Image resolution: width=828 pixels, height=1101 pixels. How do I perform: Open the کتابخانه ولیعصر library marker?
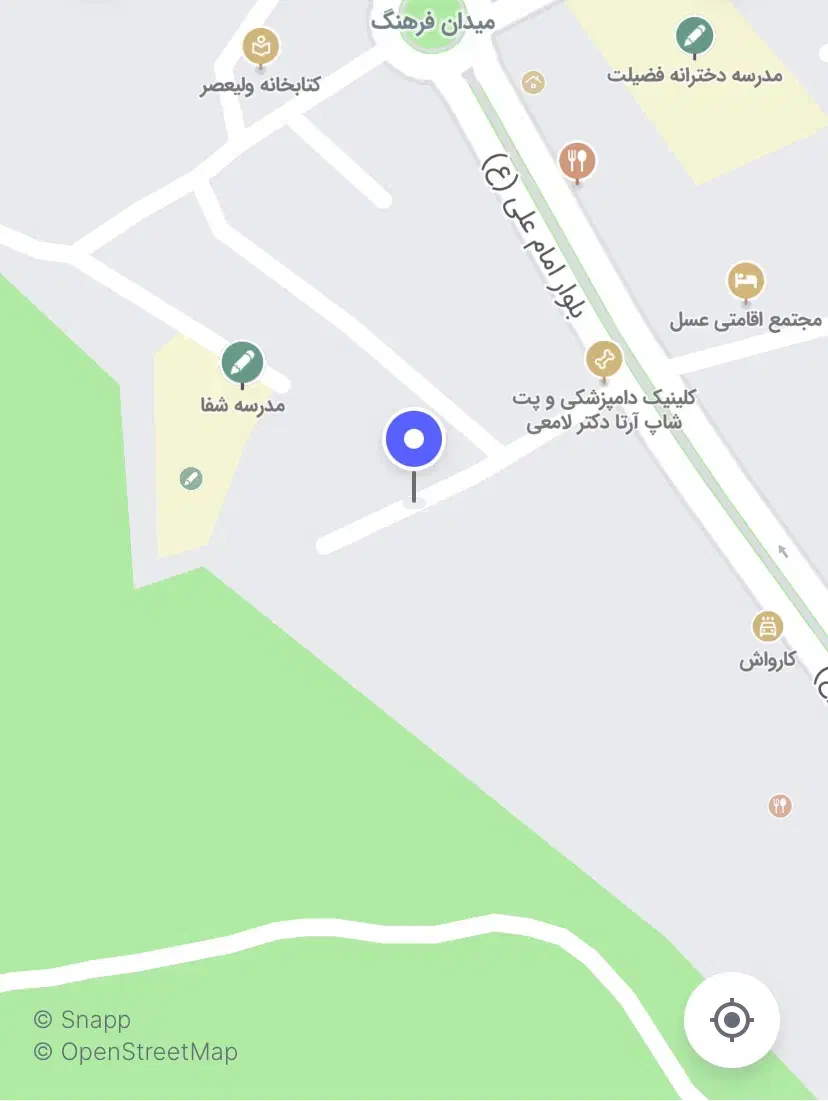[x=261, y=47]
